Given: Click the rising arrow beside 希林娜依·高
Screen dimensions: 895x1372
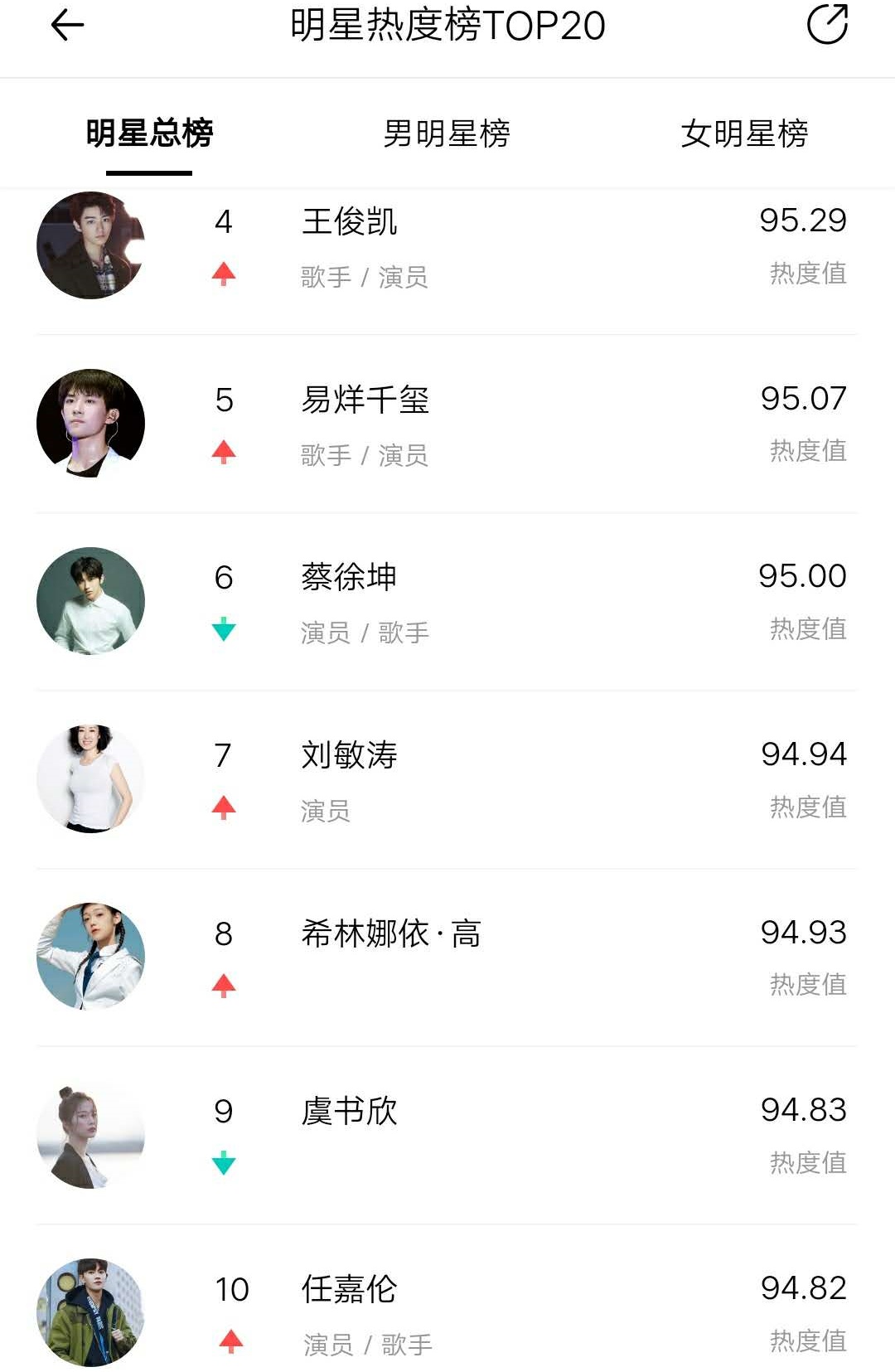Looking at the screenshot, I should 225,986.
